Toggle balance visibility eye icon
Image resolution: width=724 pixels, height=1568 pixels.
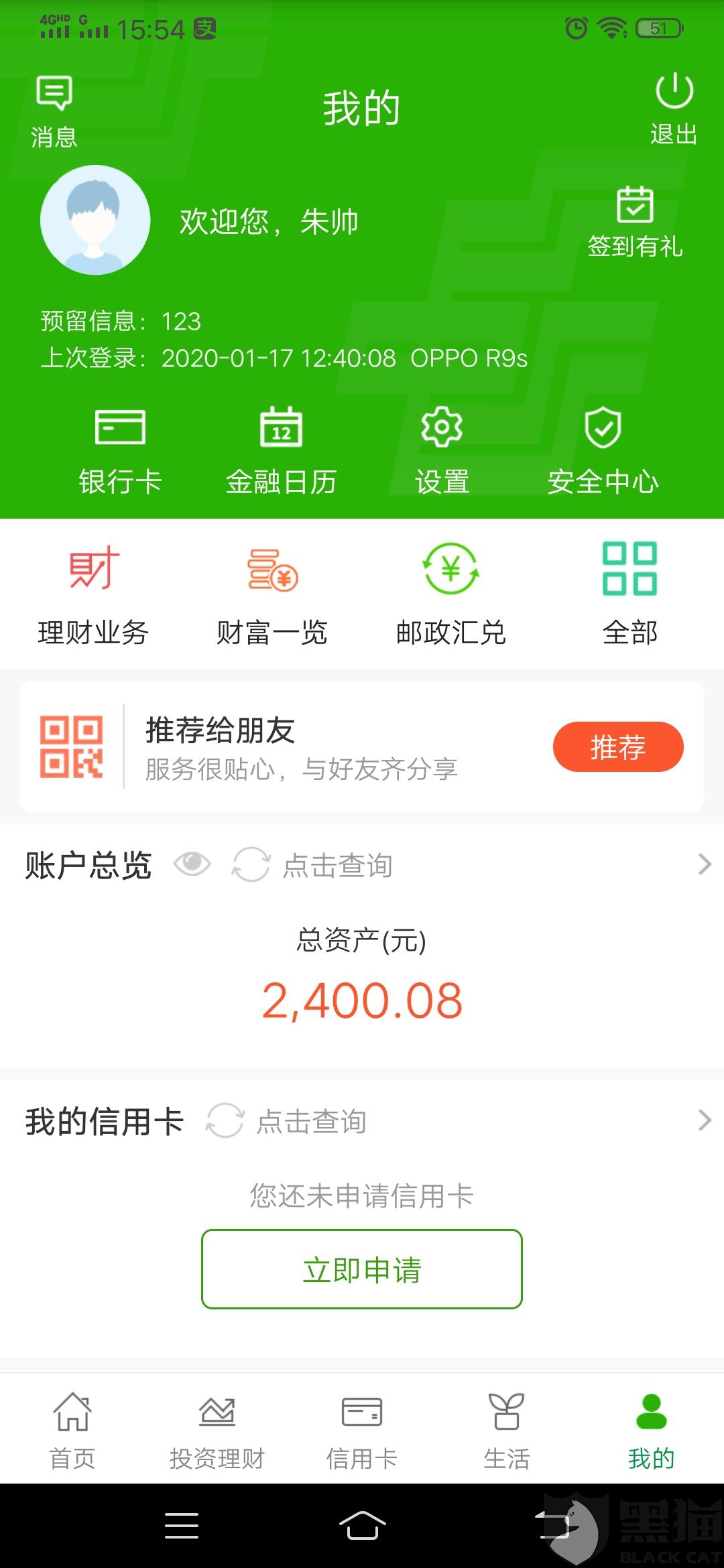click(x=192, y=864)
